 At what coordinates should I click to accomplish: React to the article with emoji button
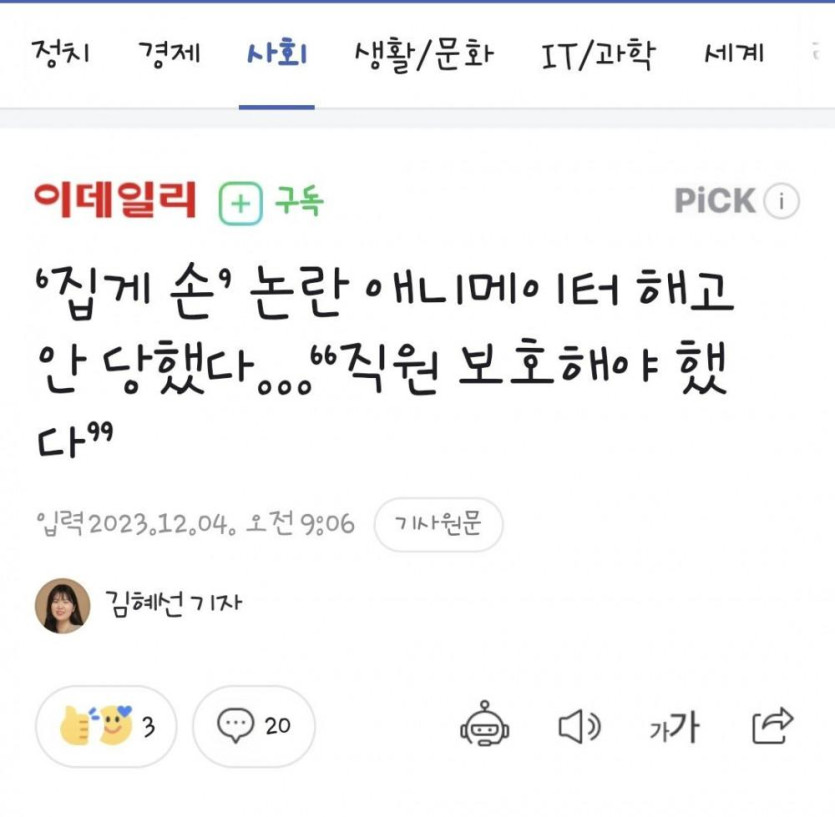click(106, 726)
